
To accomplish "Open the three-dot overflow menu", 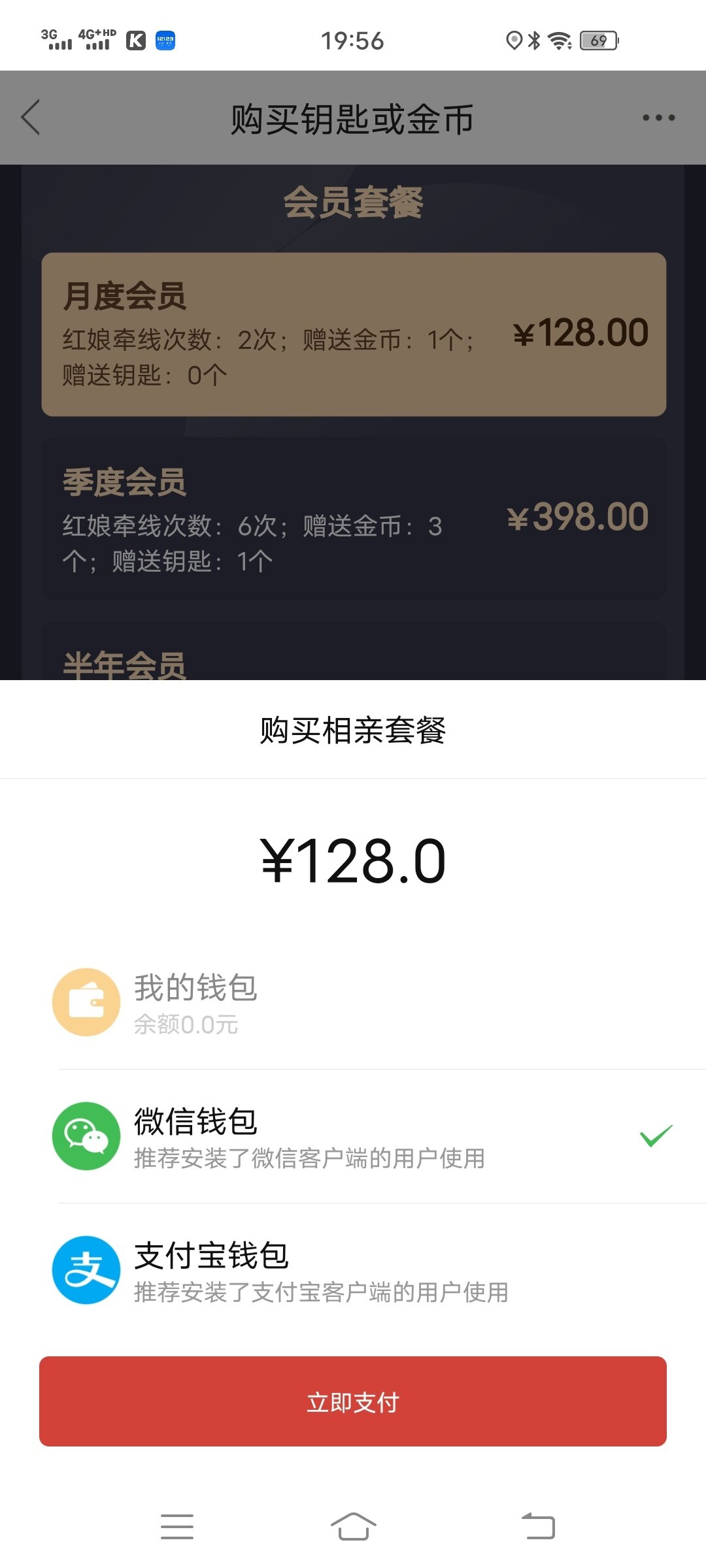I will [658, 118].
